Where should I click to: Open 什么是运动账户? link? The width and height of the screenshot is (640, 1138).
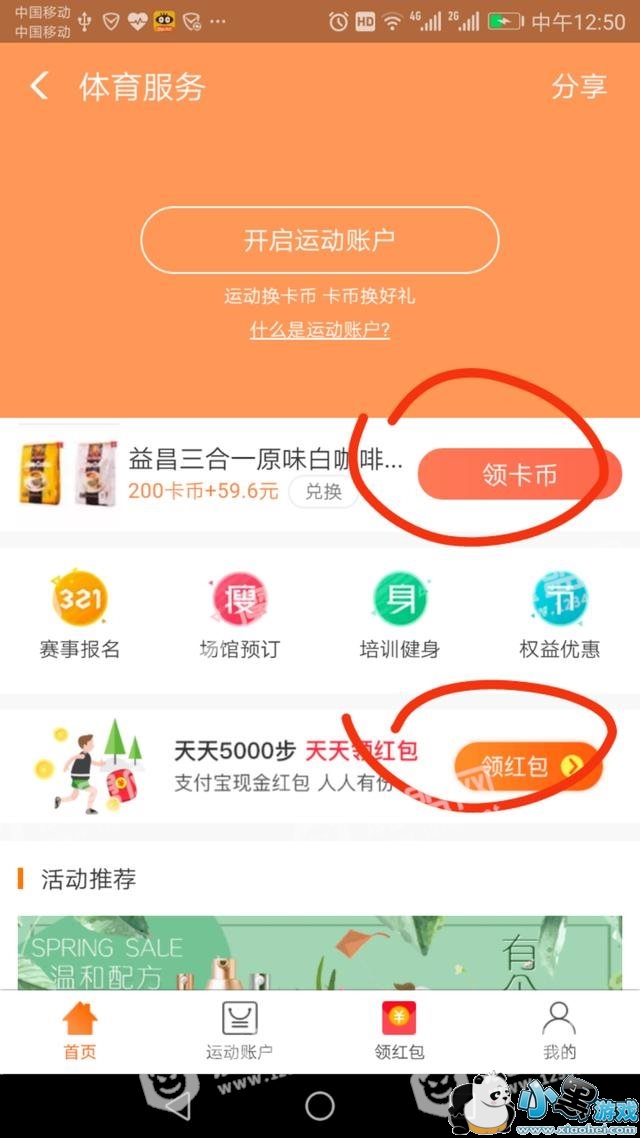click(x=319, y=330)
